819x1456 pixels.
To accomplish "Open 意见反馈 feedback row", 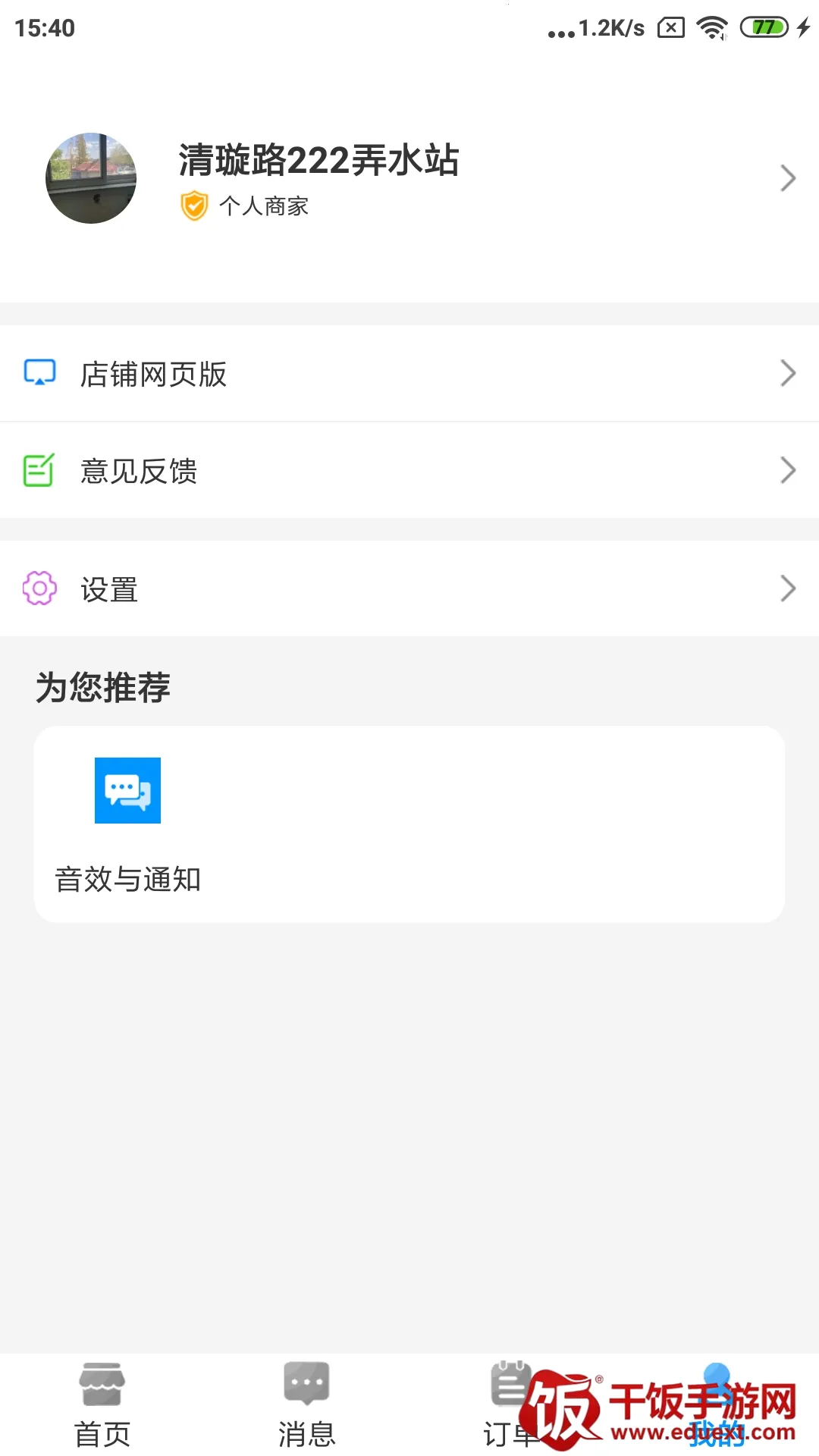I will [x=409, y=471].
